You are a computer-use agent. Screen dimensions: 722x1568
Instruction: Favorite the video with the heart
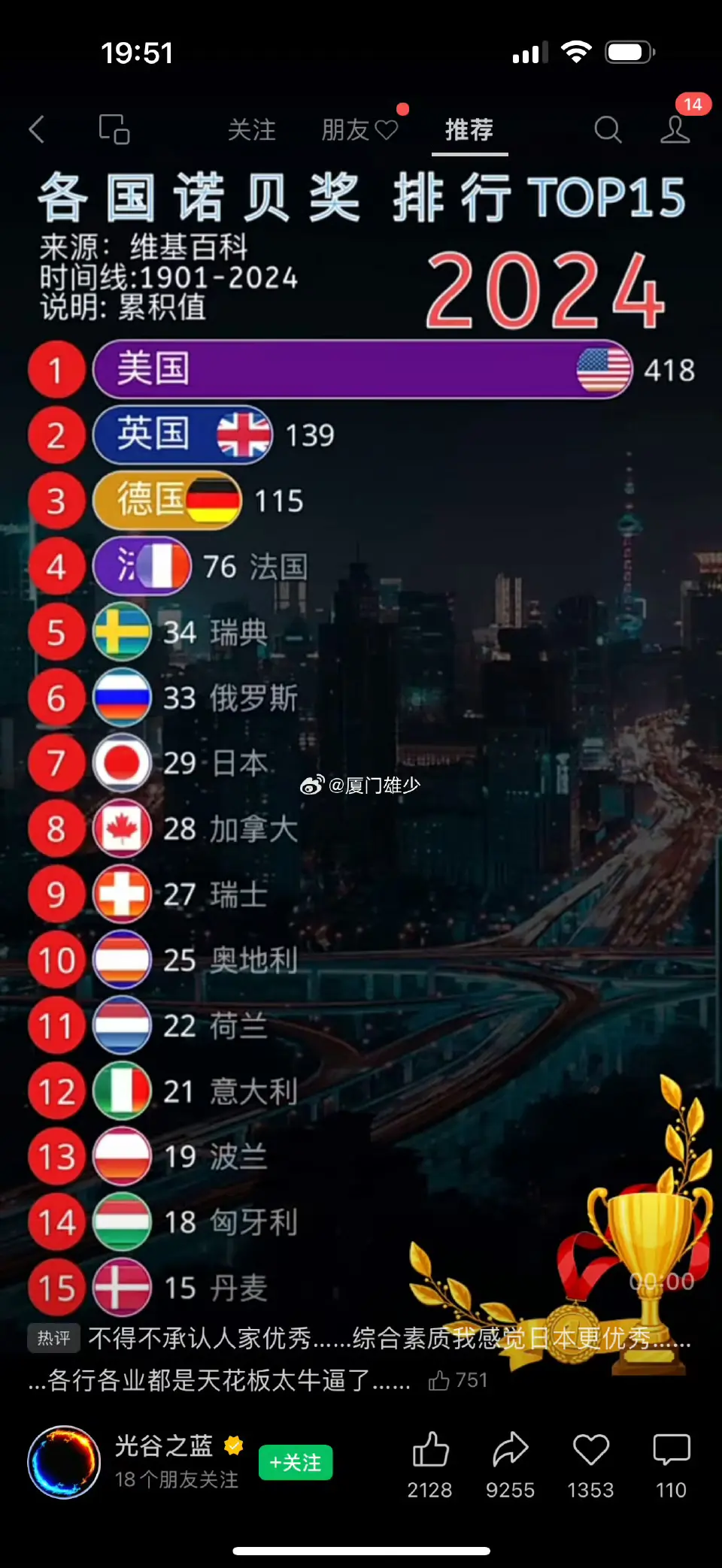click(591, 1451)
